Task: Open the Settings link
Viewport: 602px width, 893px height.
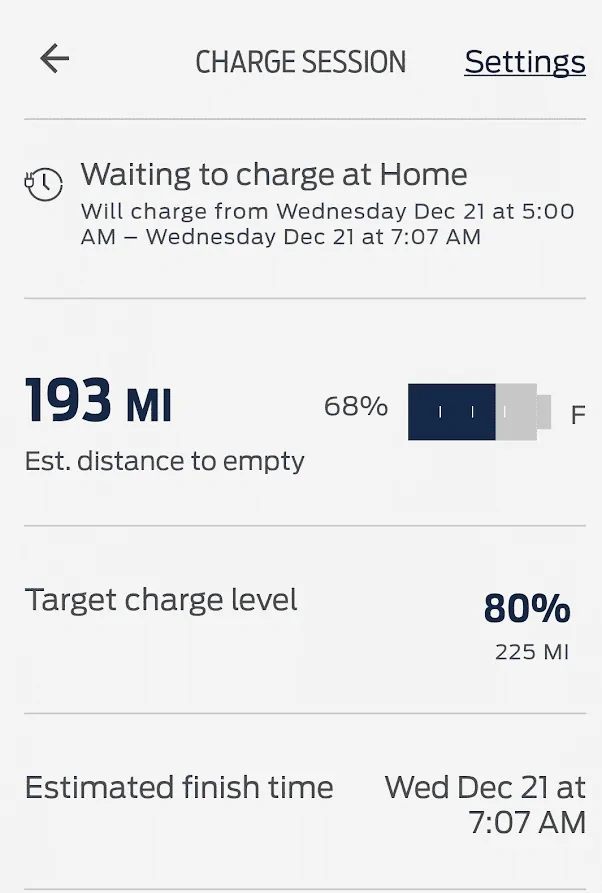Action: coord(524,62)
